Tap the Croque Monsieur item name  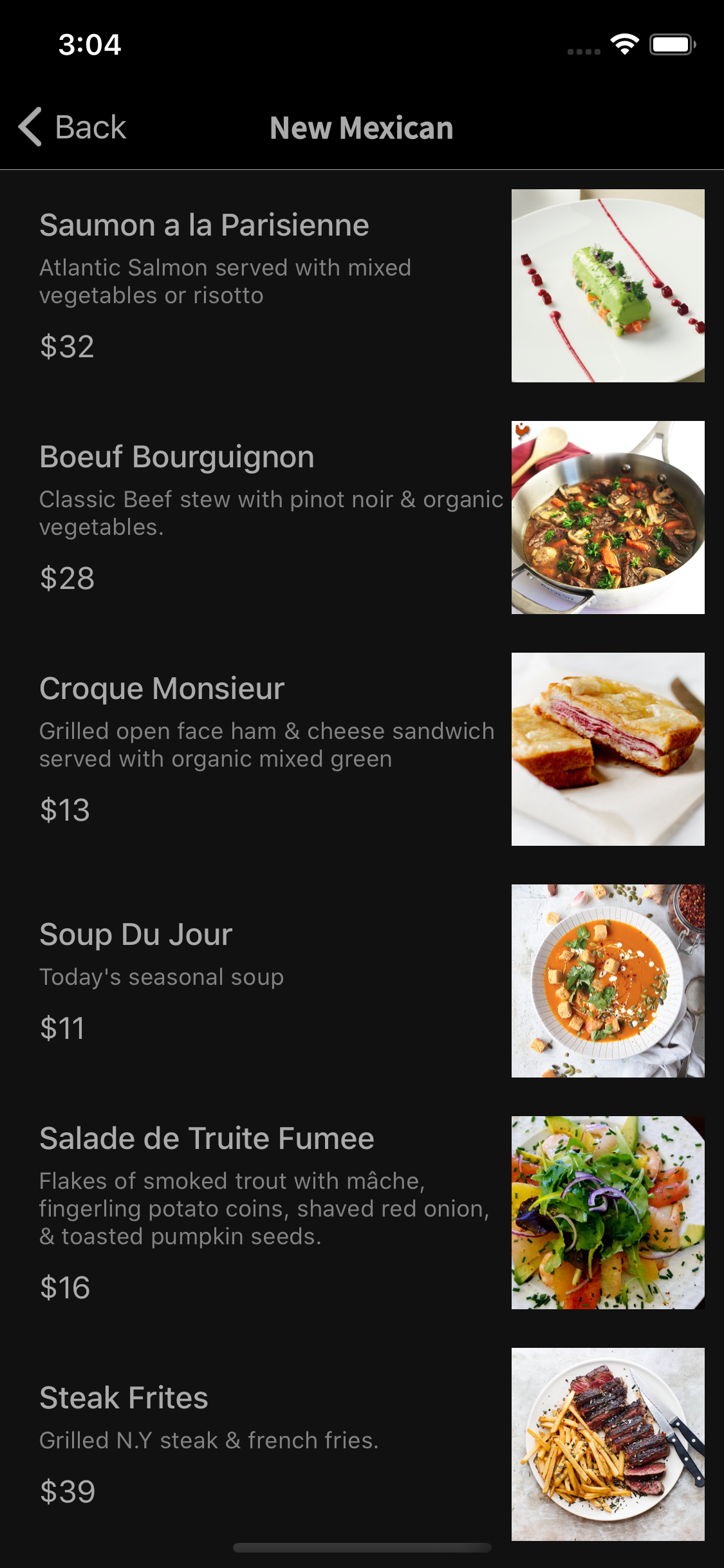[162, 687]
